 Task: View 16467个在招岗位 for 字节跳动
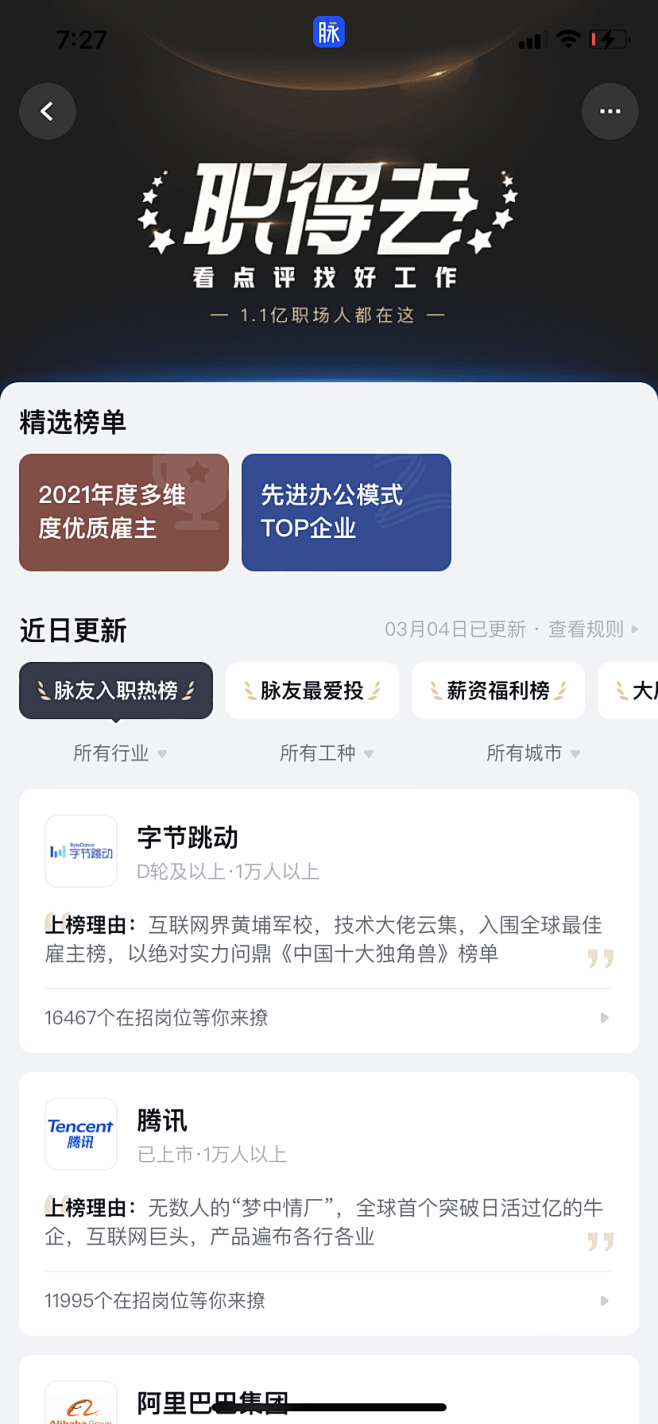coord(328,1018)
